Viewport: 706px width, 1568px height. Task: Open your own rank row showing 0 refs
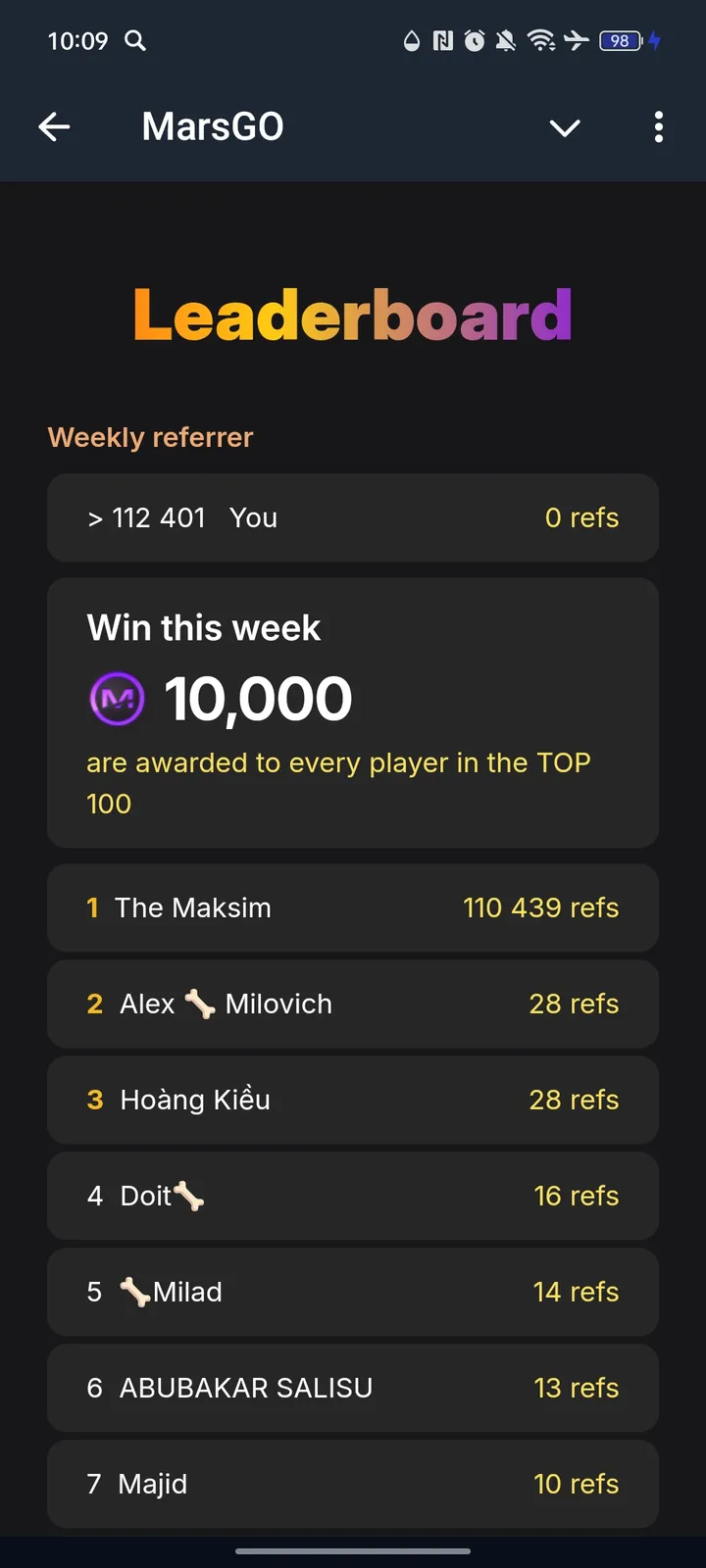click(353, 517)
